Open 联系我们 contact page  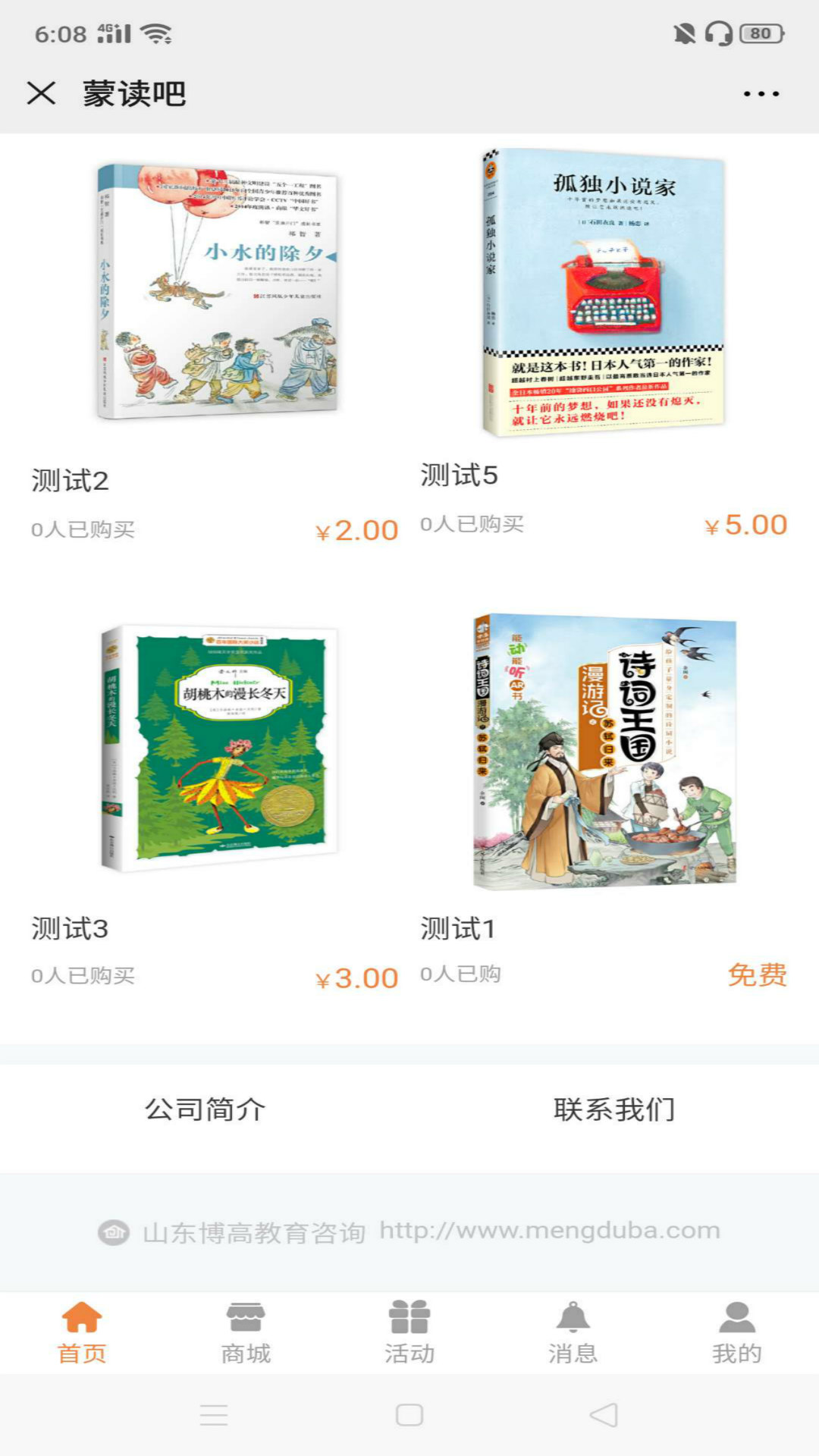pos(614,1109)
